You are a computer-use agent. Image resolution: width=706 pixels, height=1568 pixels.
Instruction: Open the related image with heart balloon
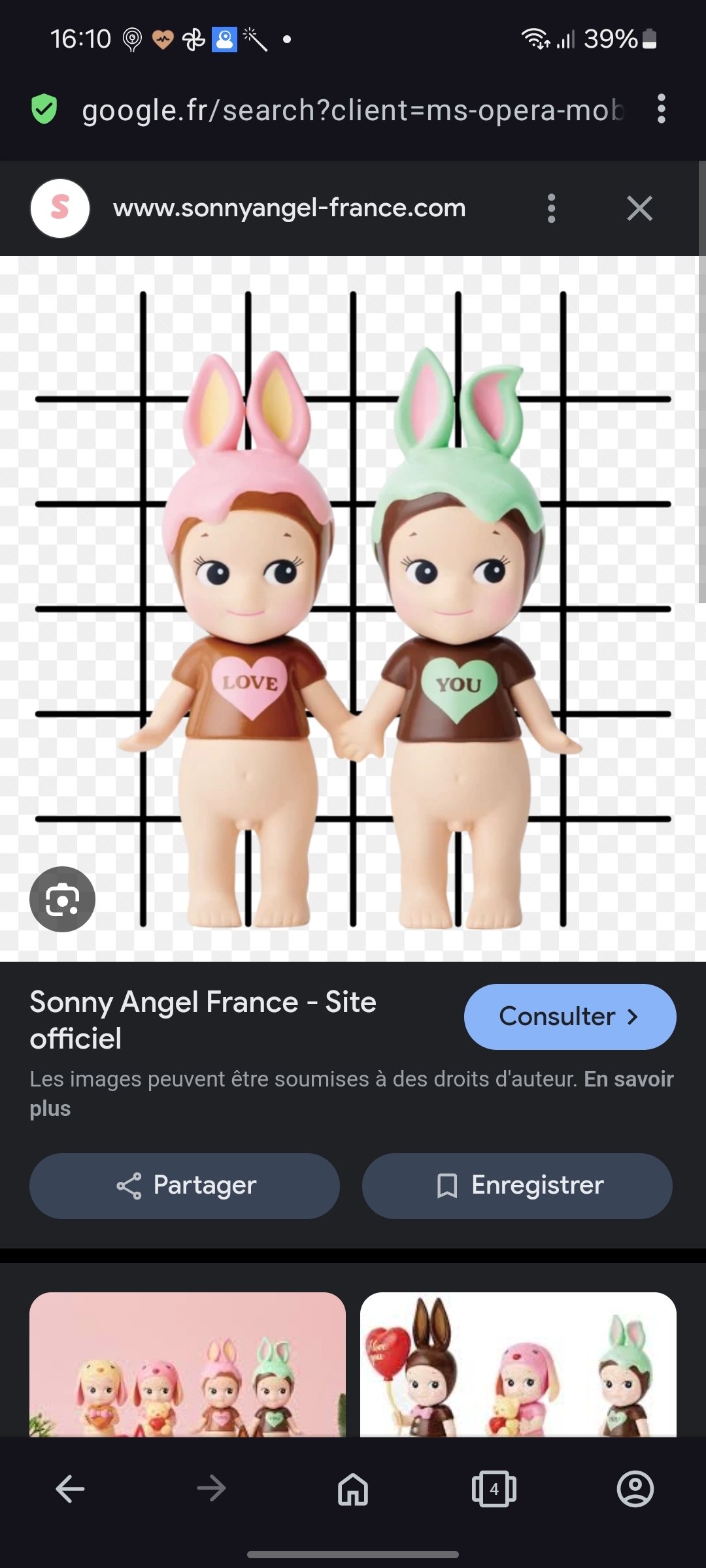518,1364
